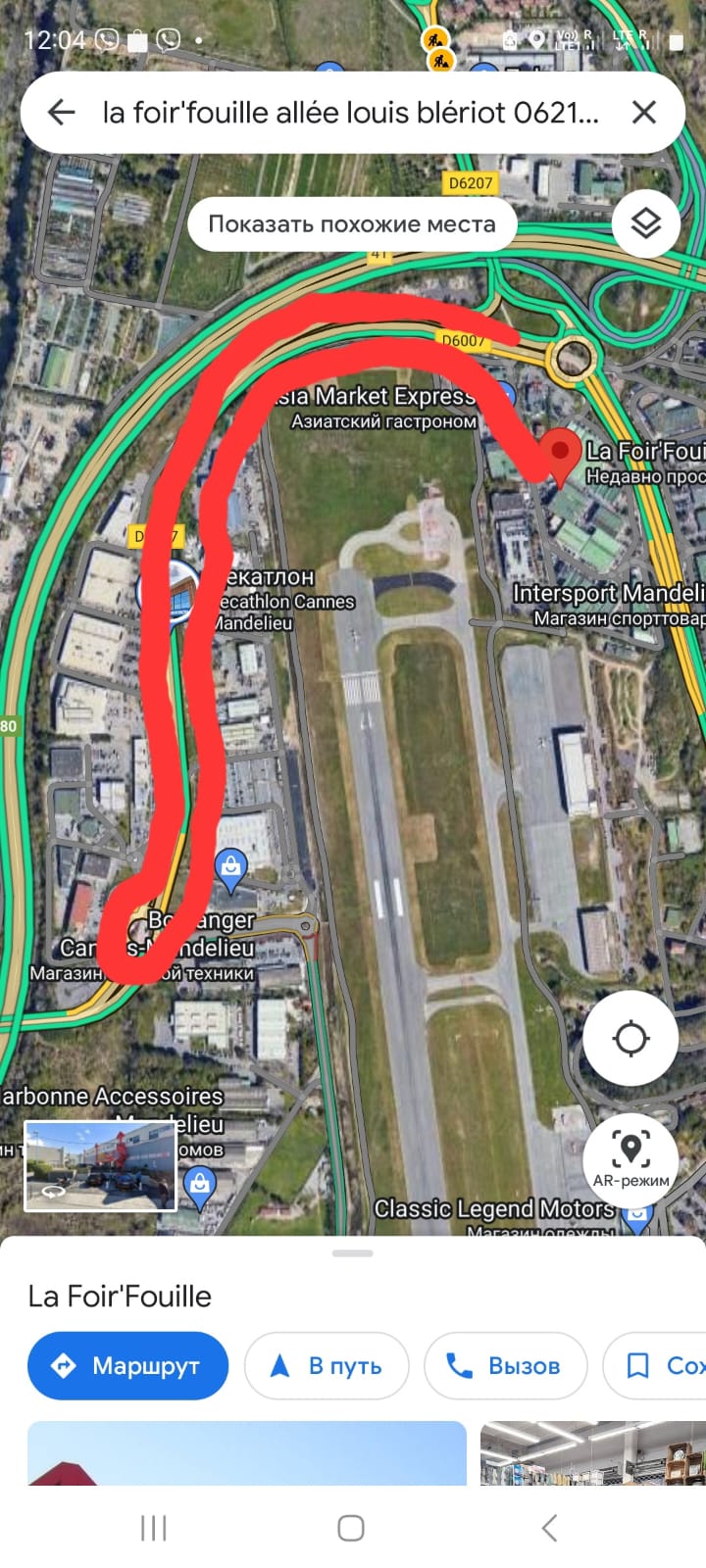Image resolution: width=706 pixels, height=1568 pixels.
Task: Tap the Показать похожие места chip
Action: (352, 224)
